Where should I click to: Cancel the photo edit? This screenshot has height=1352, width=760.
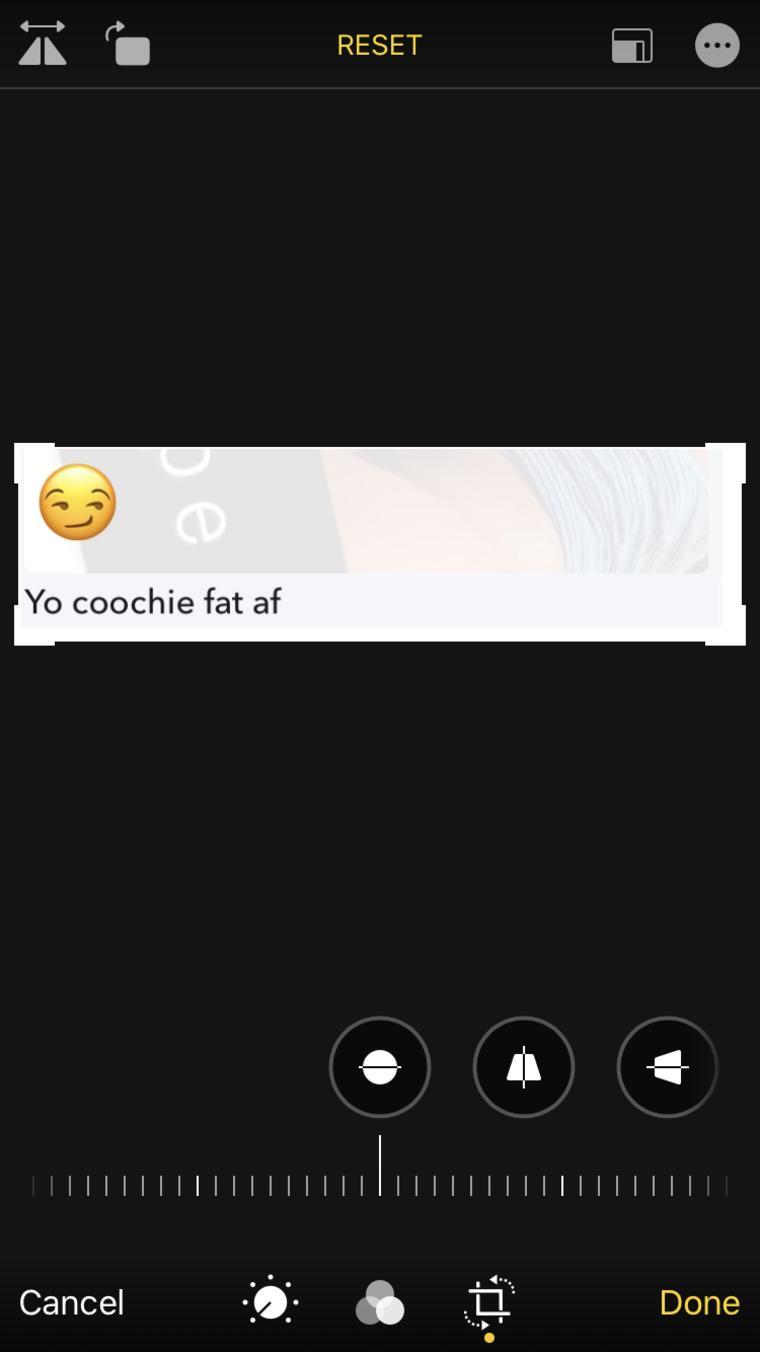pyautogui.click(x=71, y=1302)
